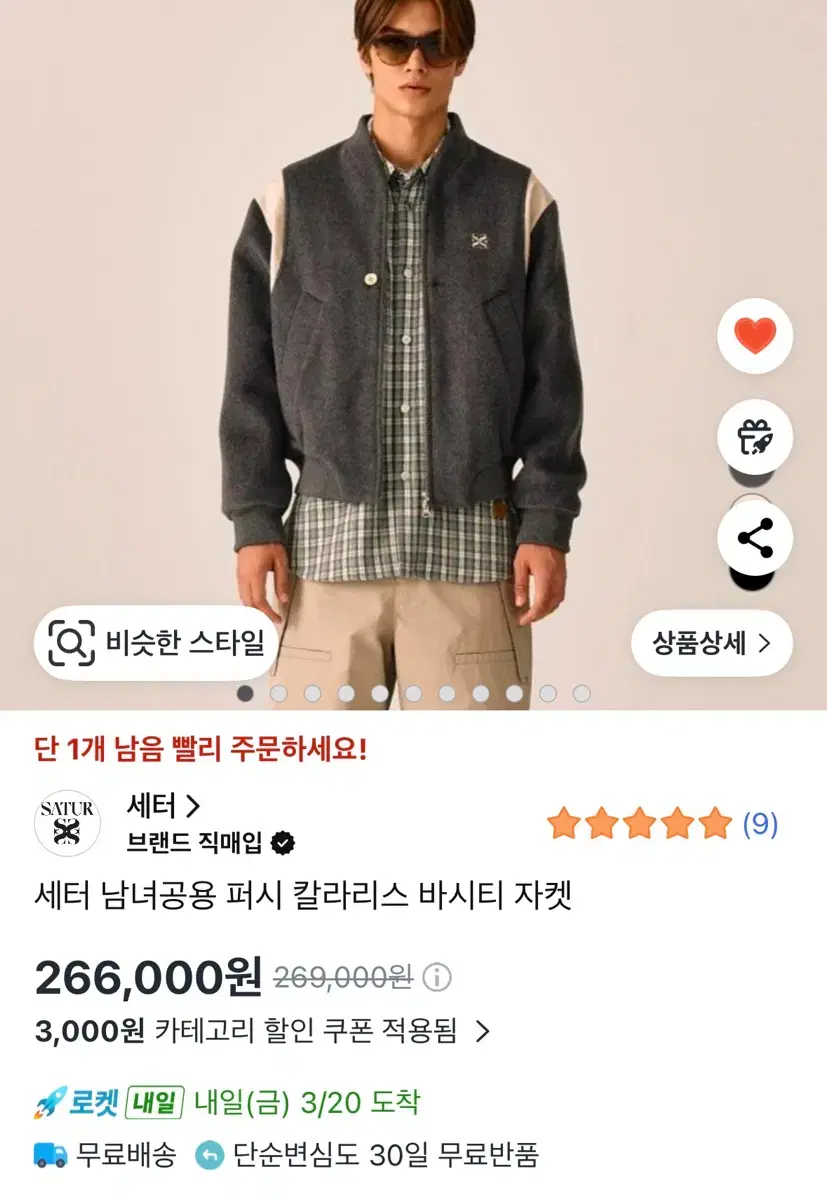Click the rocket delivery icon
This screenshot has width=827, height=1200.
(x=47, y=1103)
